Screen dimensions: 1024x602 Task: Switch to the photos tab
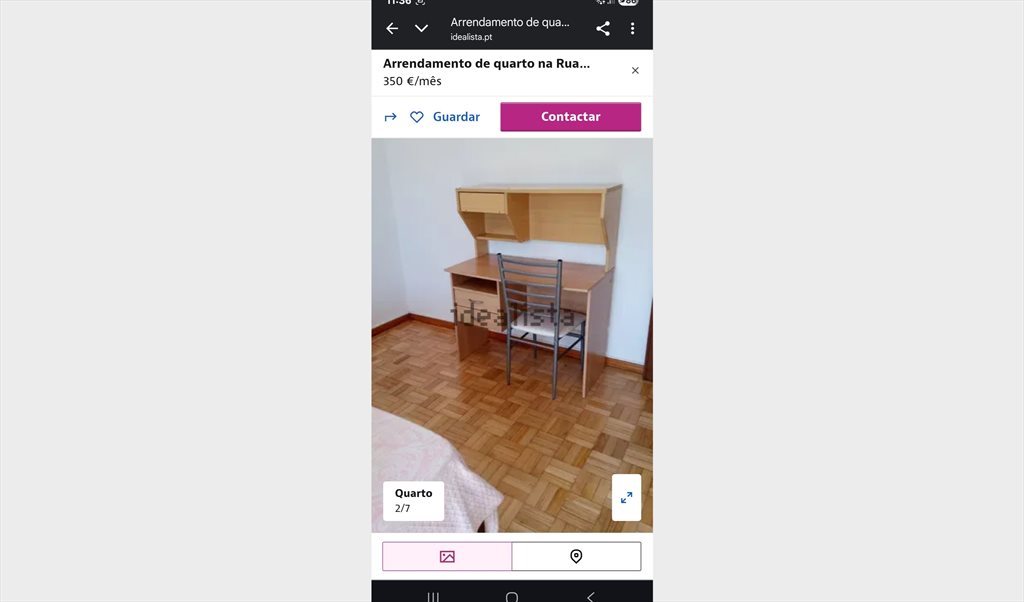(447, 557)
